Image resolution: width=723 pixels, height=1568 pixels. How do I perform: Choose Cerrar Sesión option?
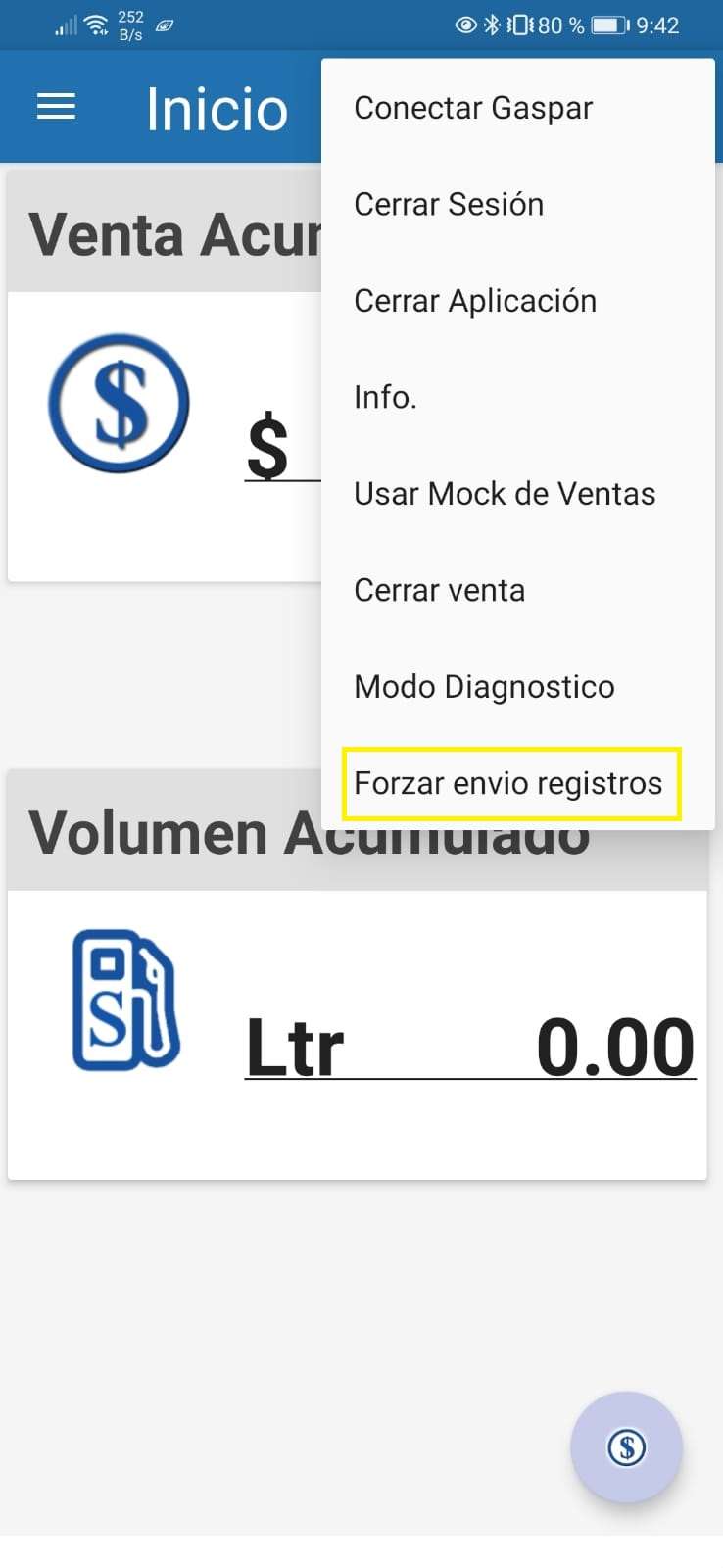coord(449,204)
